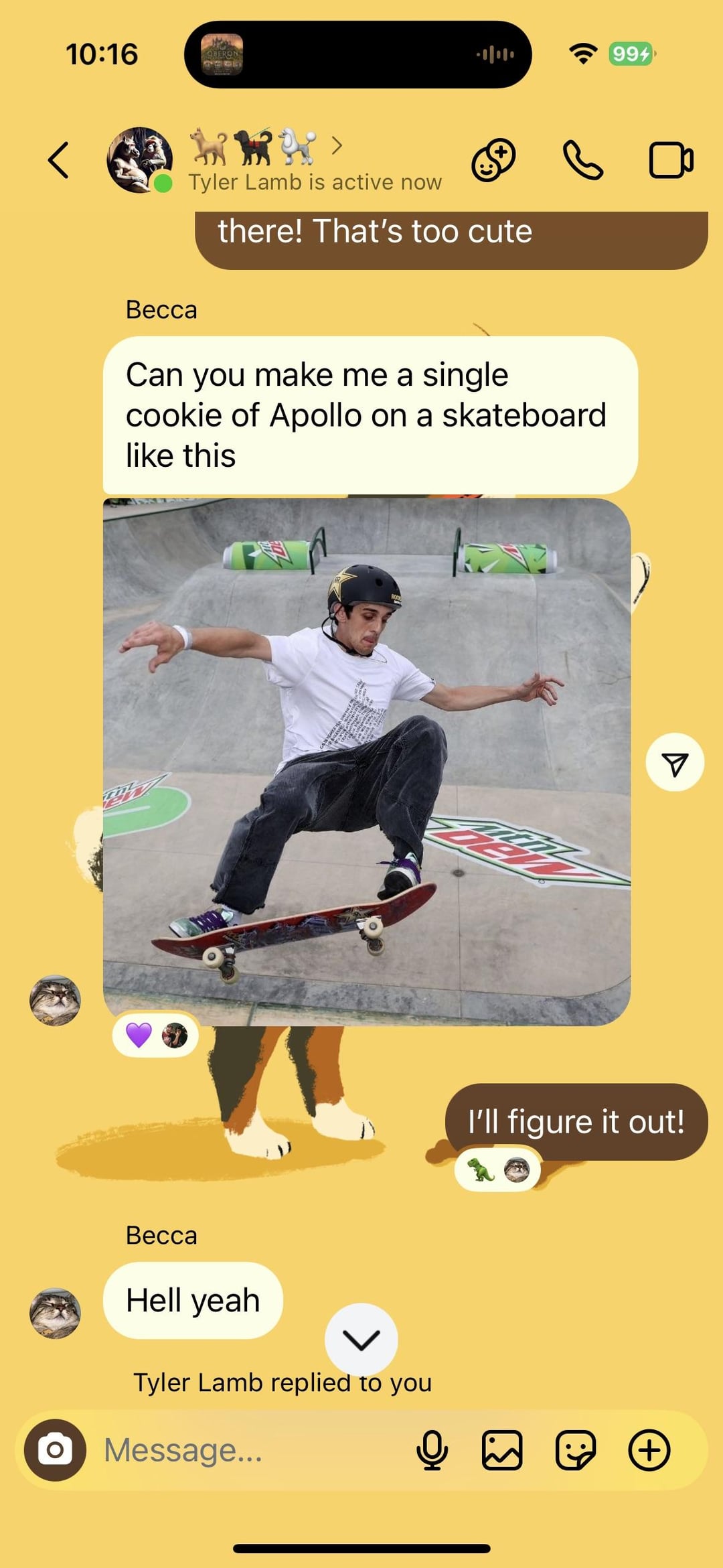The image size is (723, 1568).
Task: Open the camera from message bar
Action: pos(55,1450)
